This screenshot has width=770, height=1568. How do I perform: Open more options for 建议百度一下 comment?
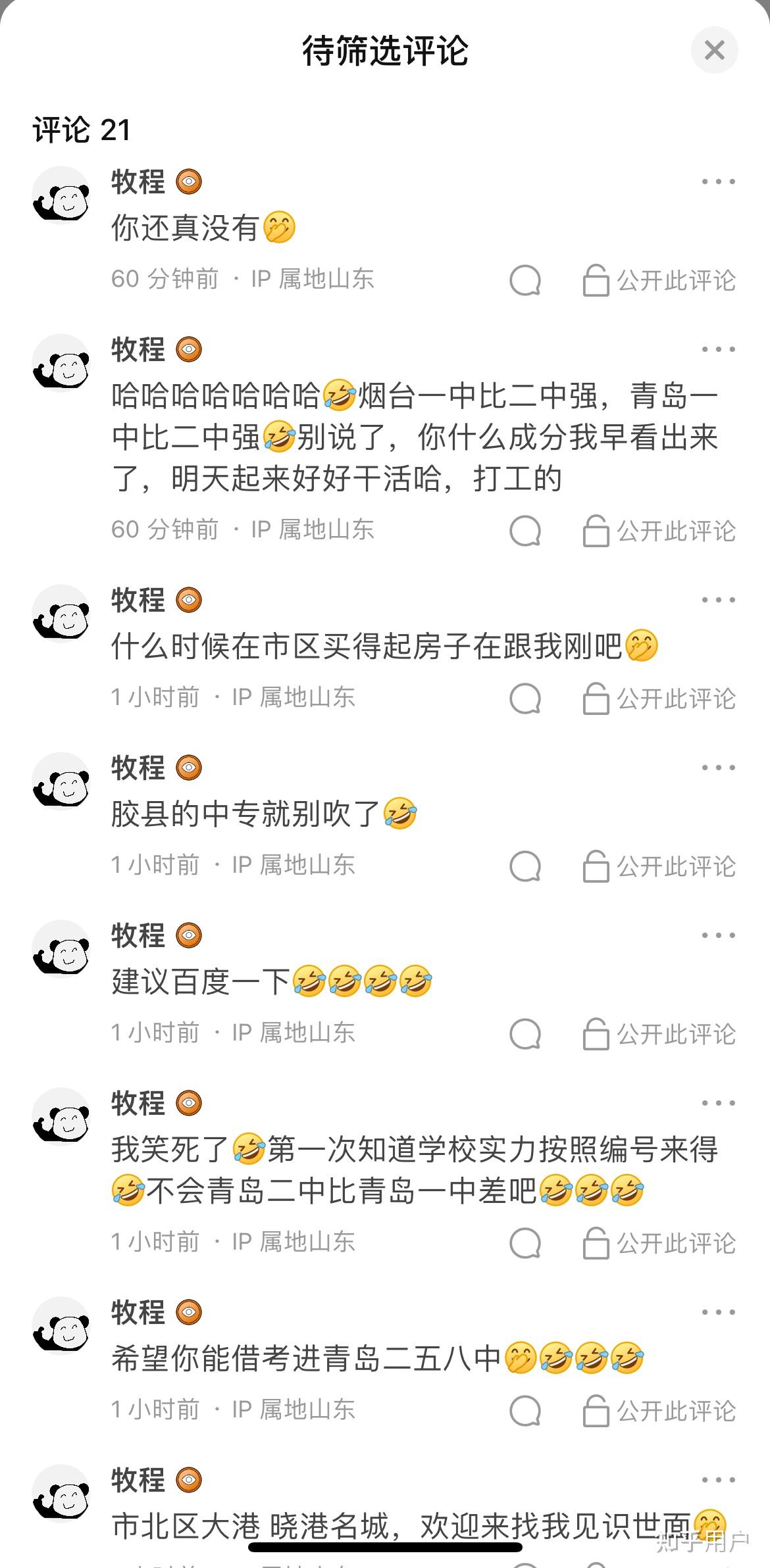point(718,935)
